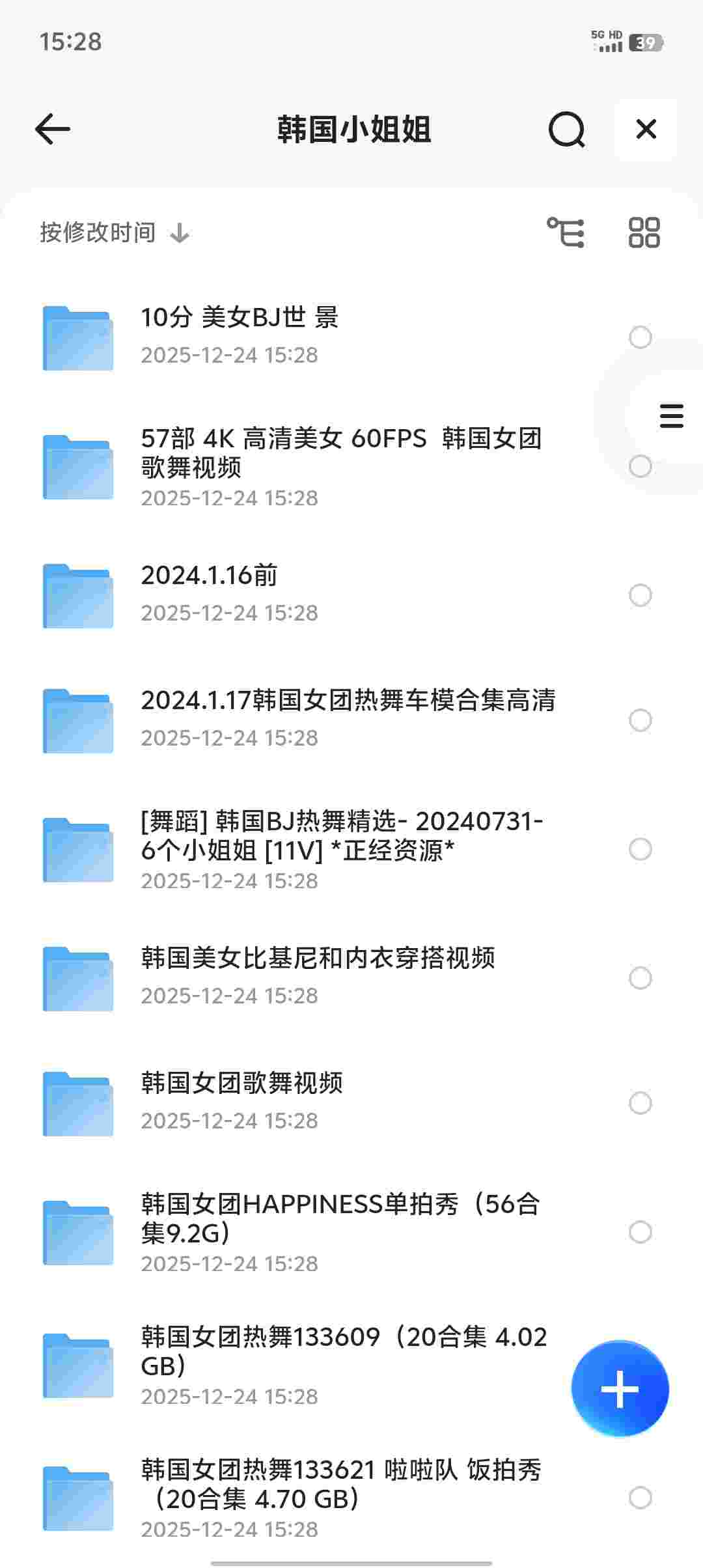Select the 10分 美女BJ世 景 folder
This screenshot has height=1568, width=703.
(x=641, y=337)
